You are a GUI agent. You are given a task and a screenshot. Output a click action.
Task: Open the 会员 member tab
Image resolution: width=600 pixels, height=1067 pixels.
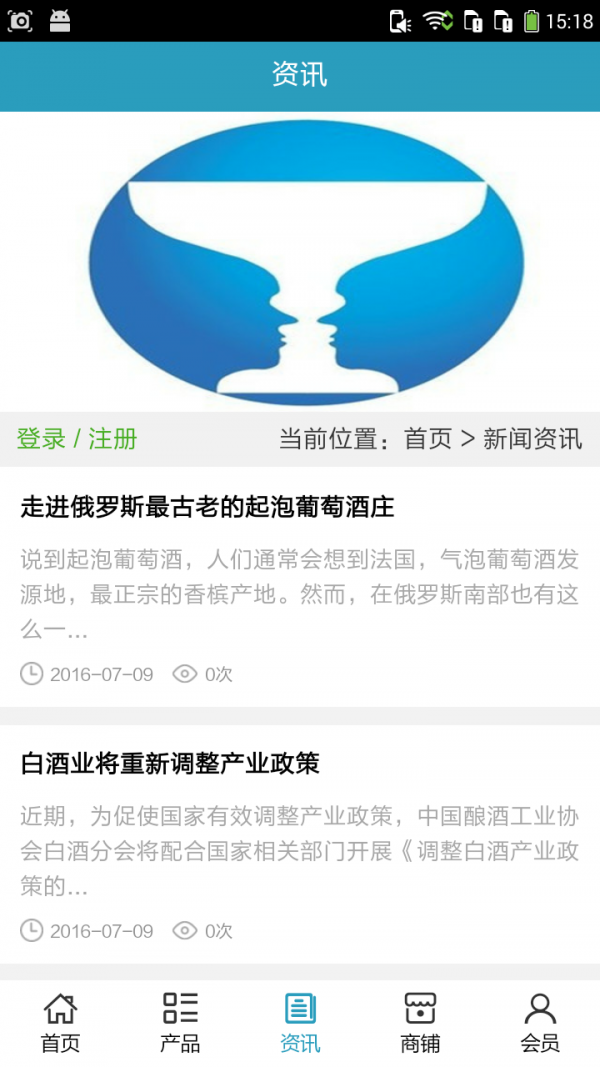(x=540, y=1022)
